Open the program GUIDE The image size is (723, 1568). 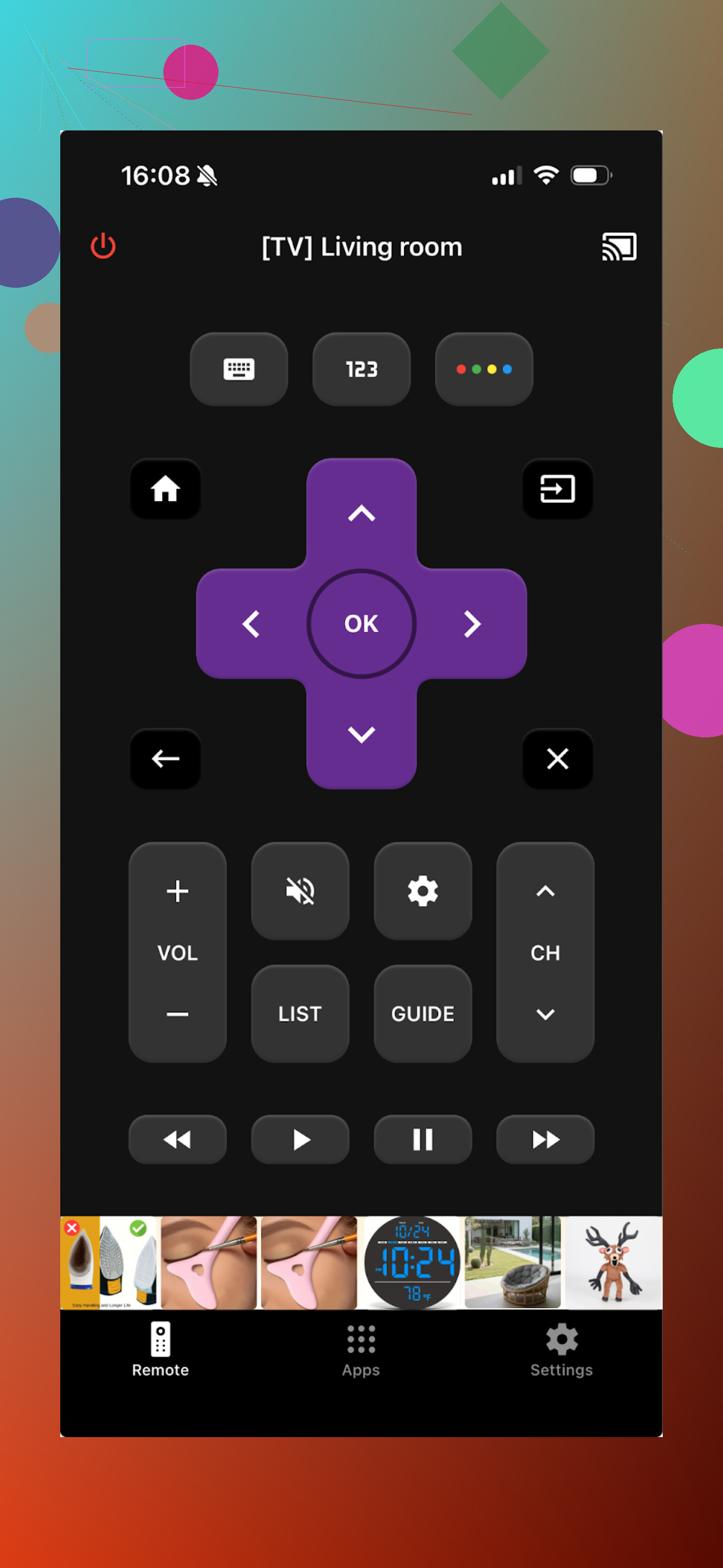pos(422,1013)
